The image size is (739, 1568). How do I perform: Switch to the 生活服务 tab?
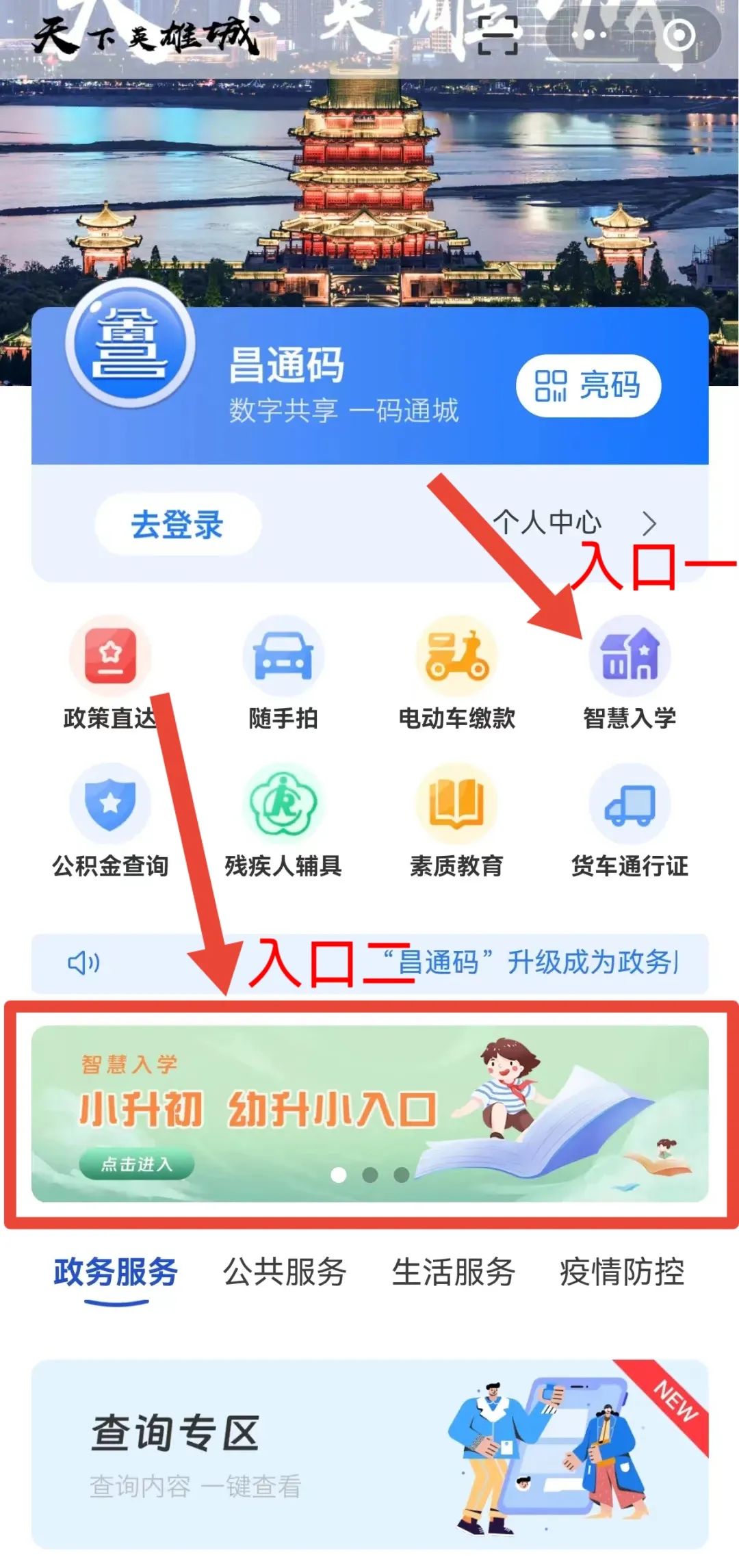[x=453, y=1272]
